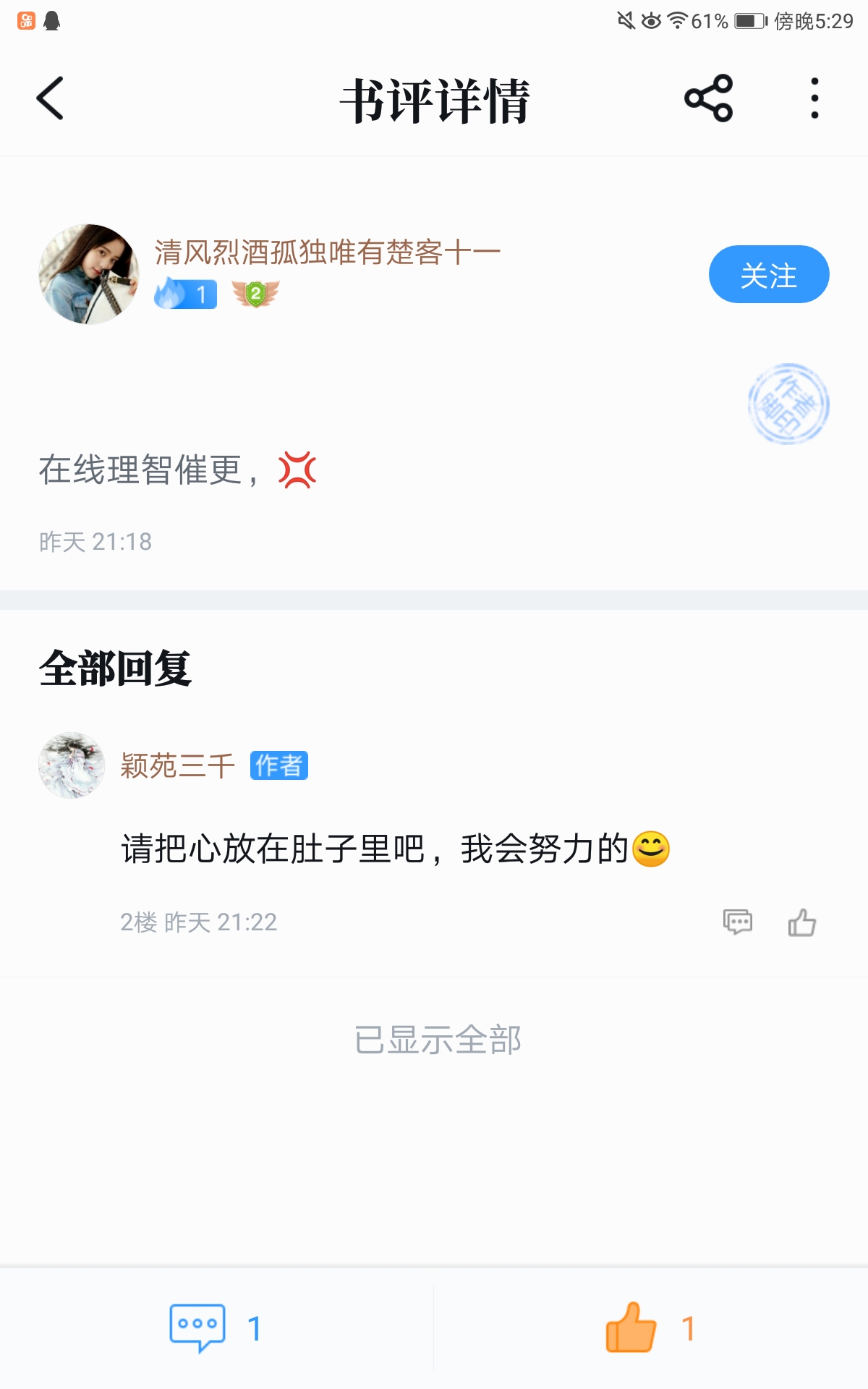Open the three-dot overflow menu
Screen dimensions: 868x1389
click(x=814, y=98)
